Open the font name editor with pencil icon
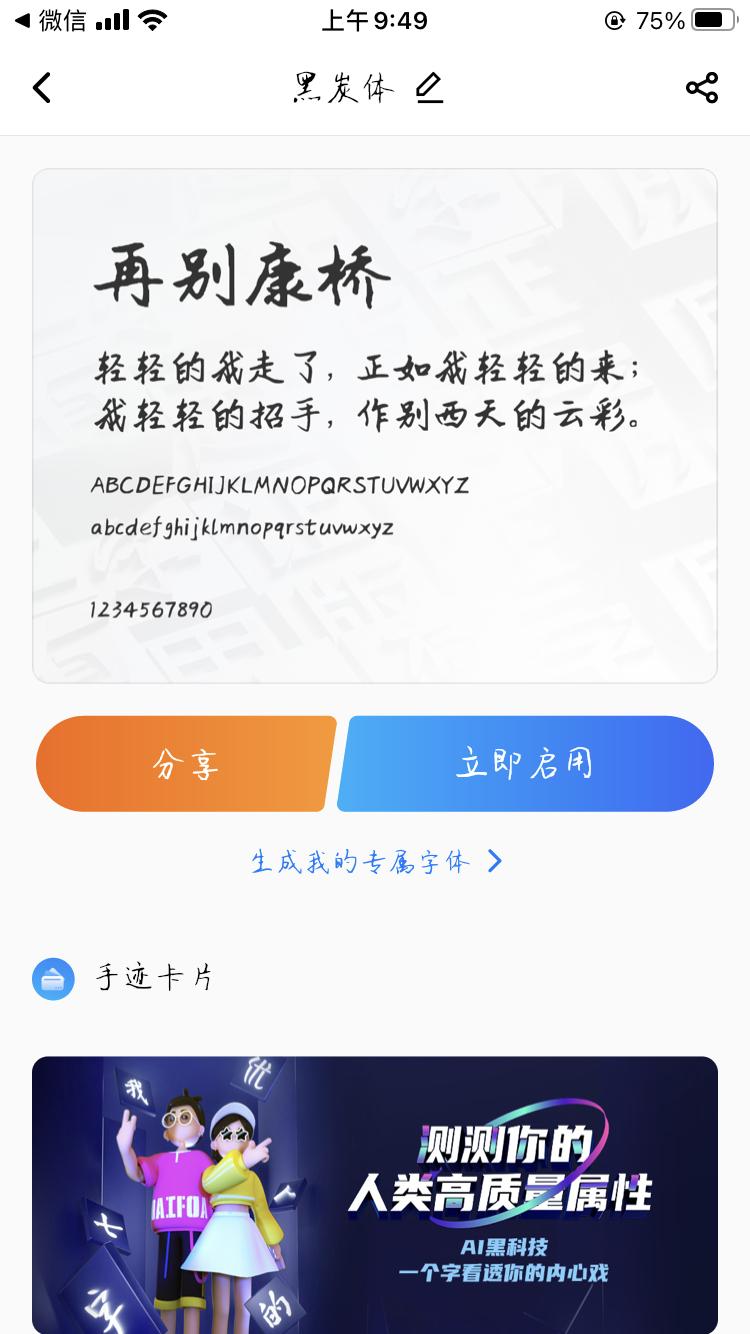The width and height of the screenshot is (750, 1334). point(430,88)
